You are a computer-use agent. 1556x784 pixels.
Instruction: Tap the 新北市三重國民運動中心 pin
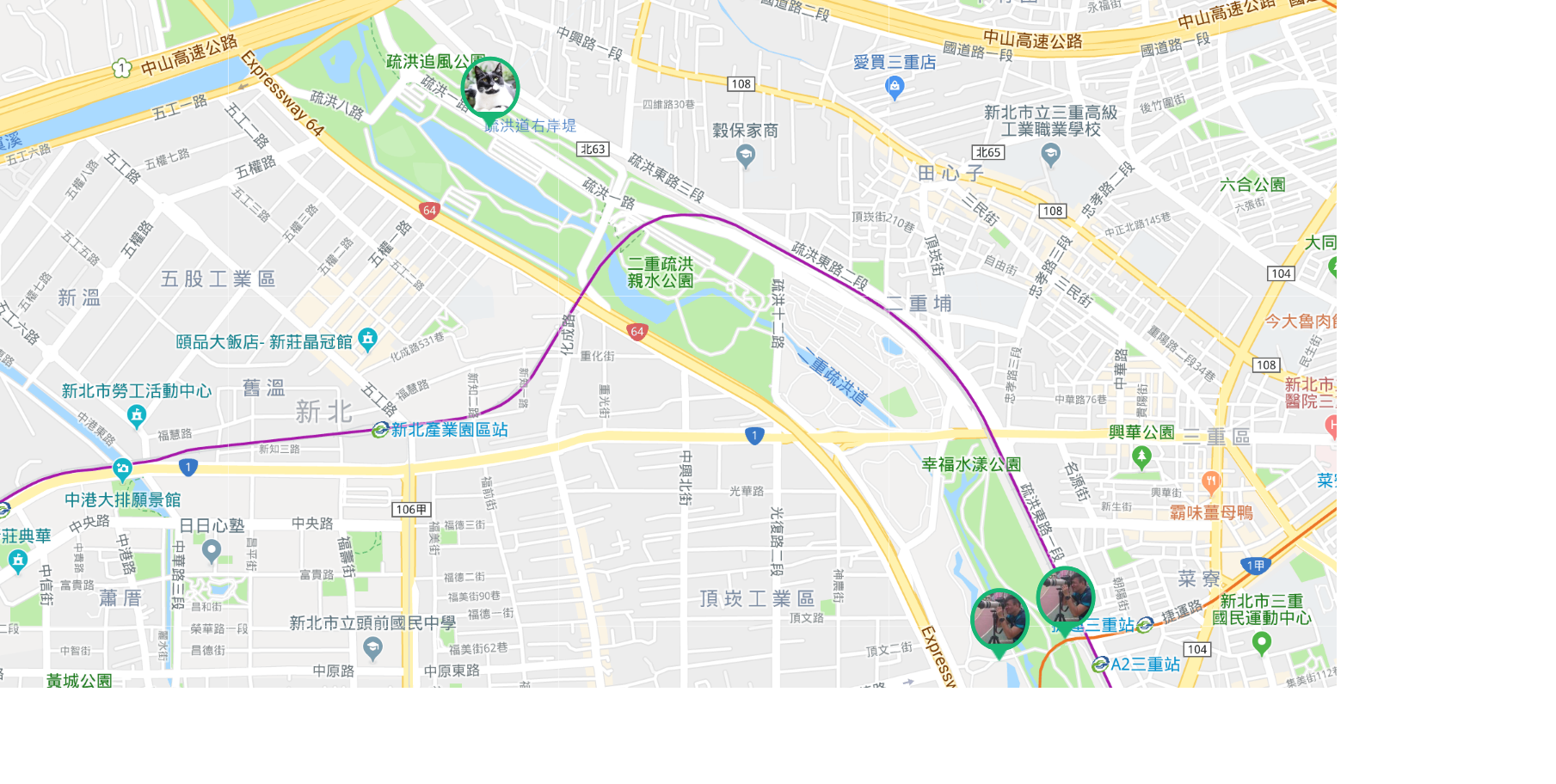click(x=1261, y=641)
